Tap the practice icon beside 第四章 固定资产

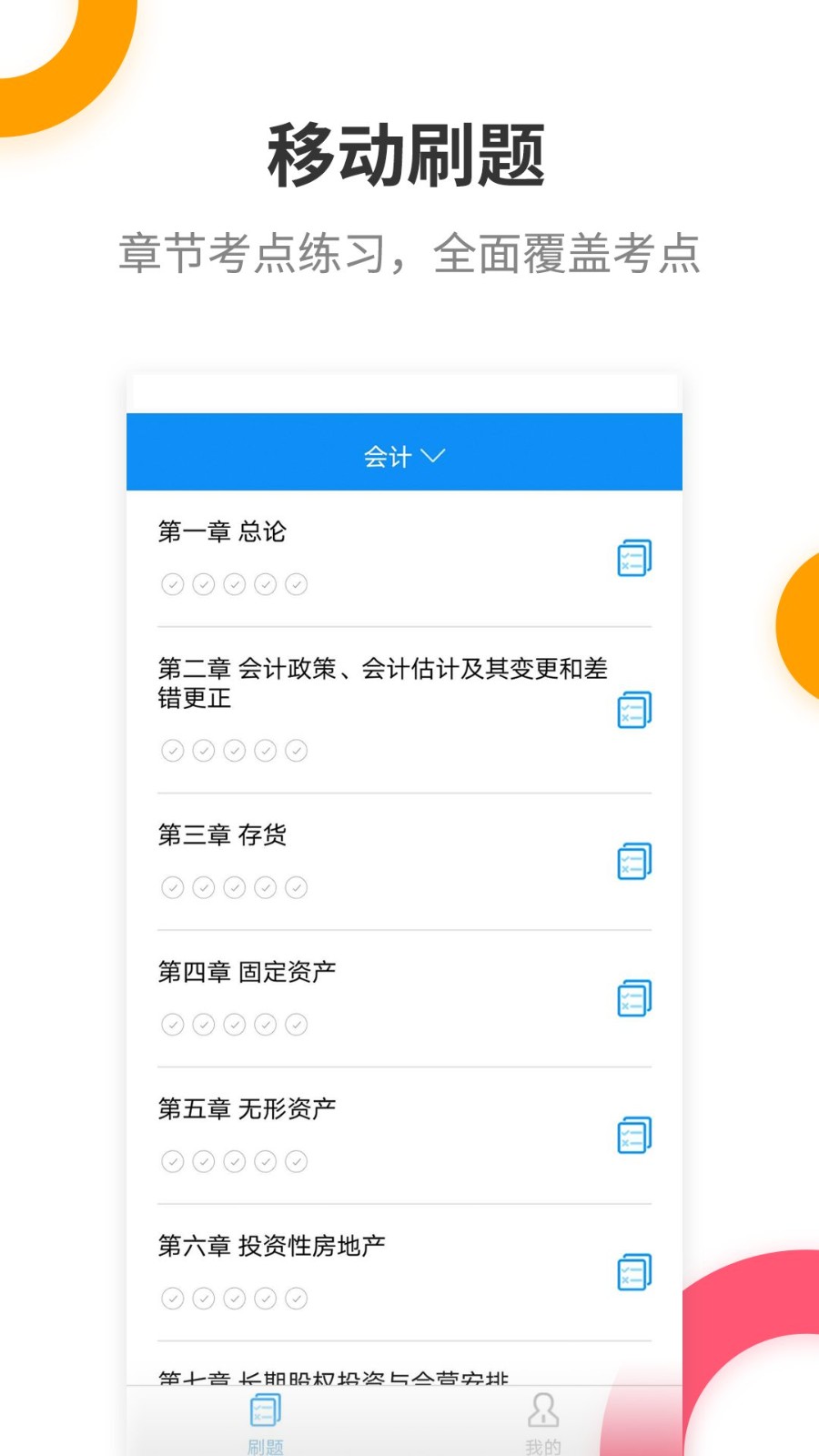pos(635,997)
